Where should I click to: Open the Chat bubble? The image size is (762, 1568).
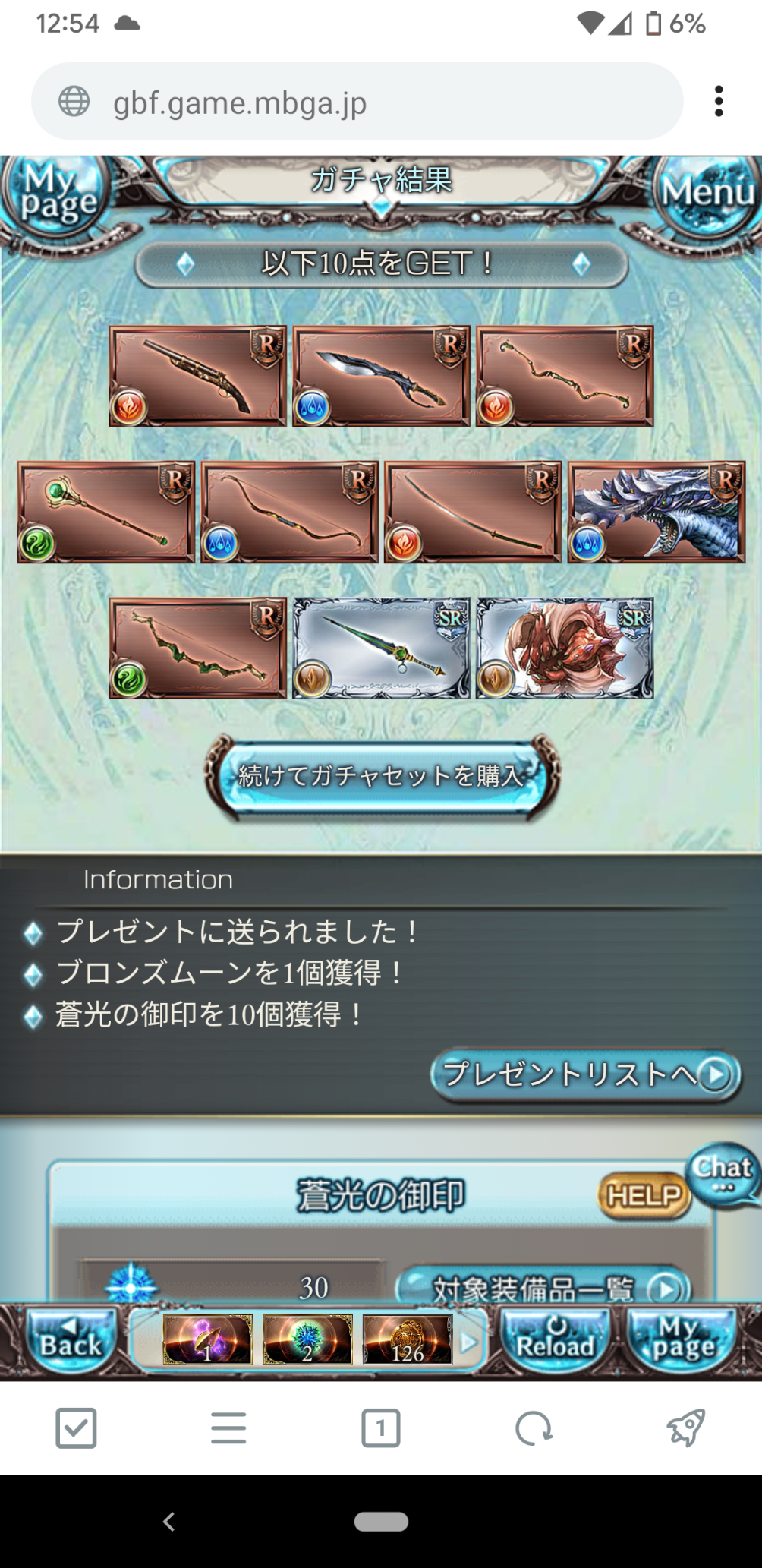(723, 1172)
